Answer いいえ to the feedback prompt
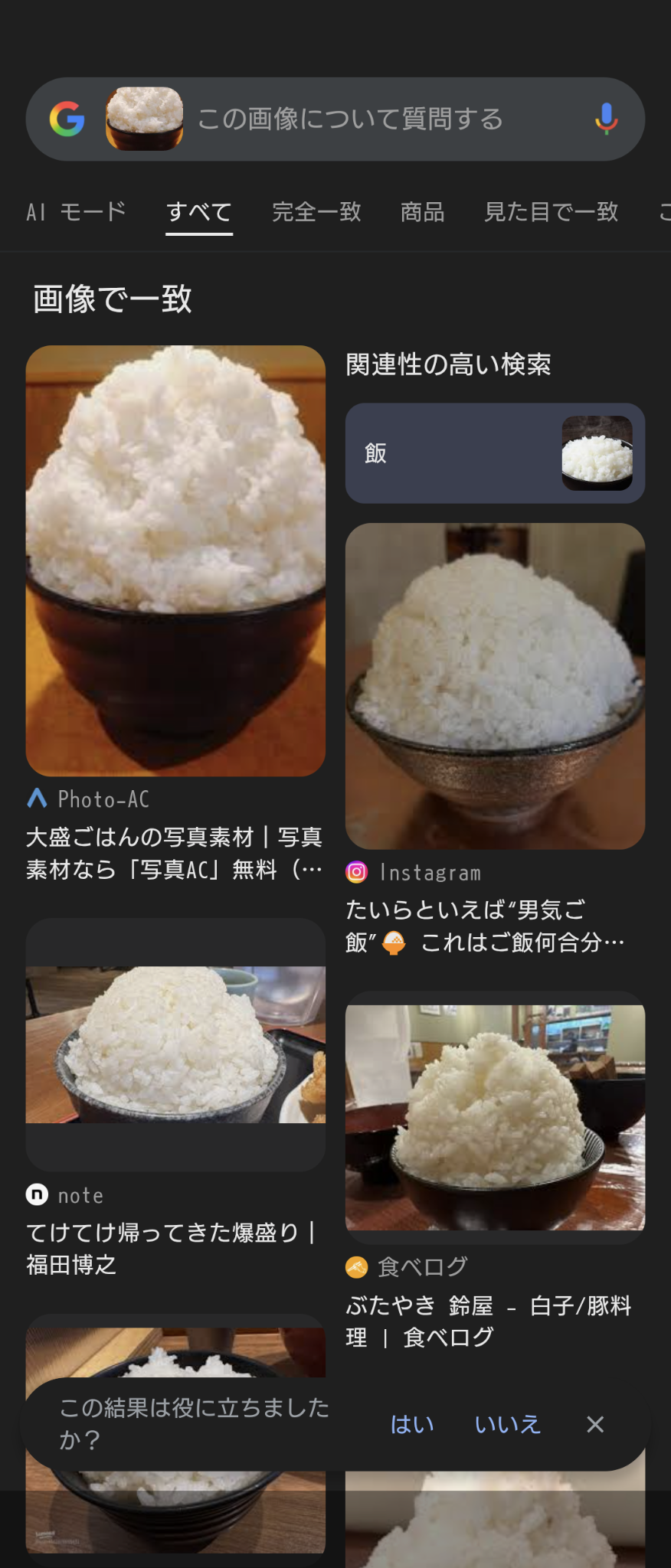This screenshot has height=1568, width=671. (x=507, y=1424)
